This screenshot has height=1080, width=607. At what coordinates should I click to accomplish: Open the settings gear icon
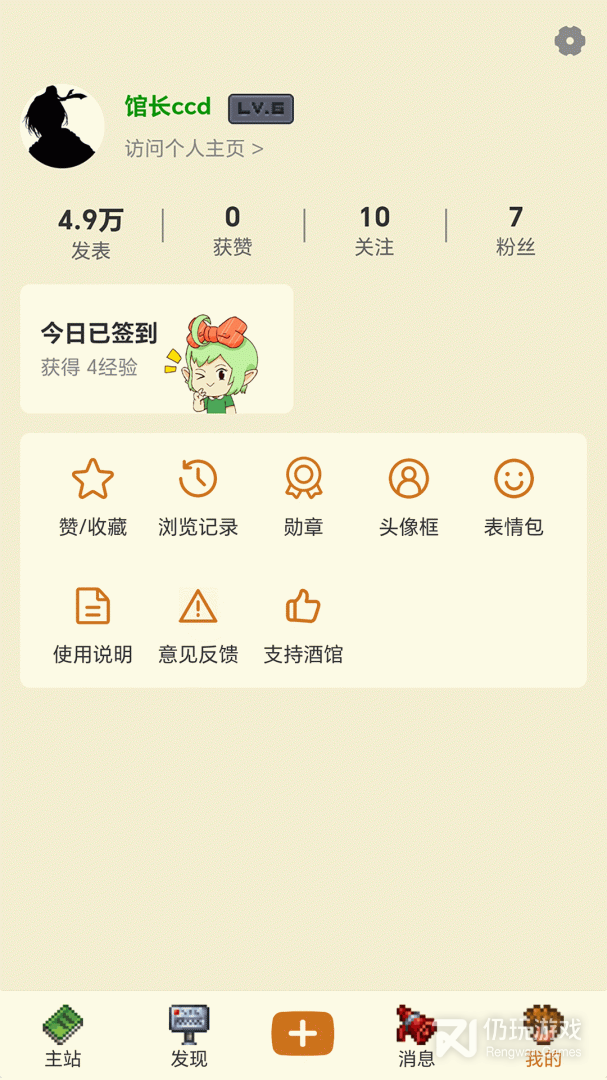(569, 41)
